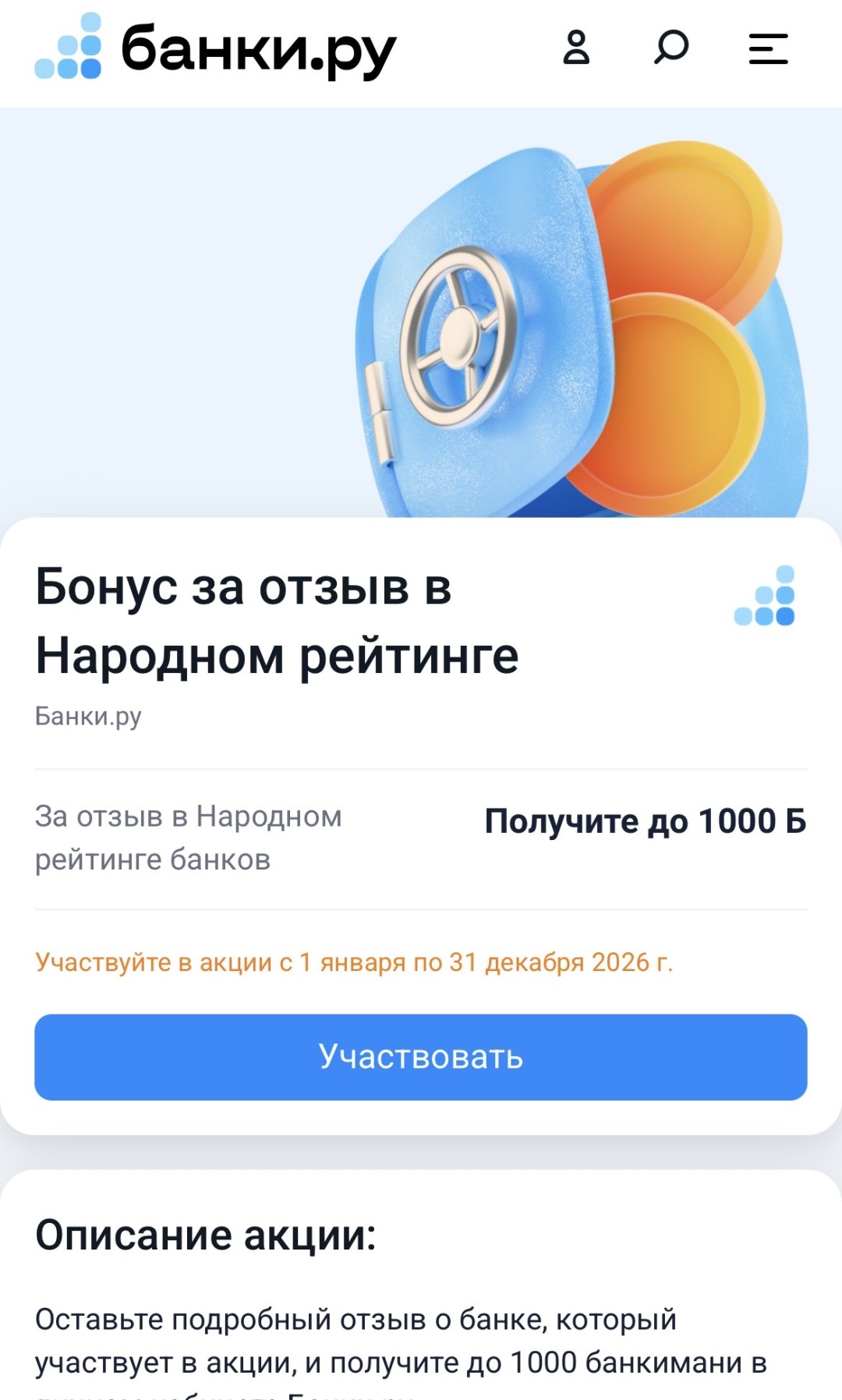Image resolution: width=842 pixels, height=1400 pixels.
Task: Expand the promotion details card
Action: tap(421, 1279)
